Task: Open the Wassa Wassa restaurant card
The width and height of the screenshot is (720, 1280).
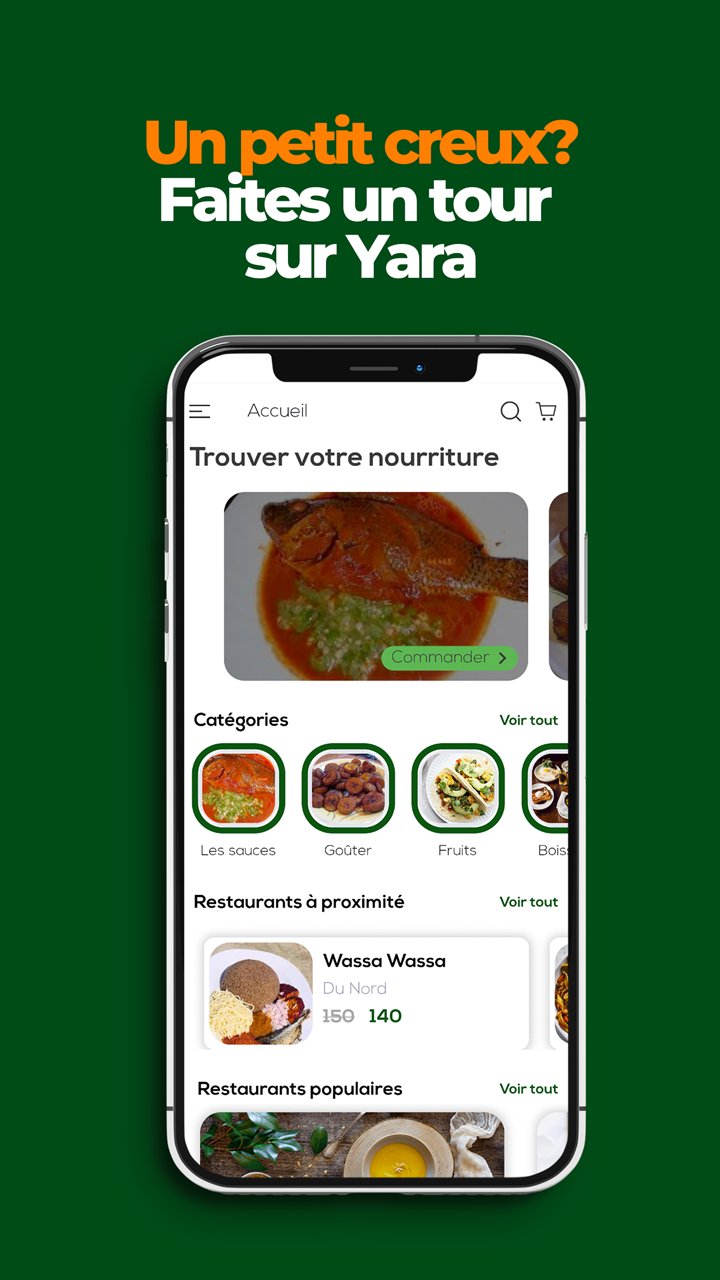Action: 370,993
